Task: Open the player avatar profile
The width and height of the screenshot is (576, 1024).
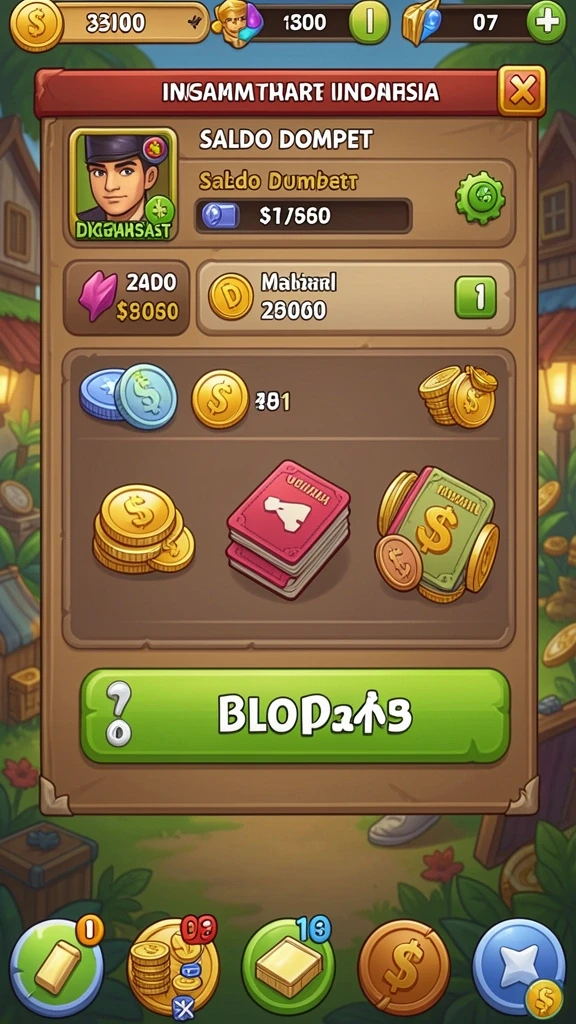Action: (x=123, y=184)
